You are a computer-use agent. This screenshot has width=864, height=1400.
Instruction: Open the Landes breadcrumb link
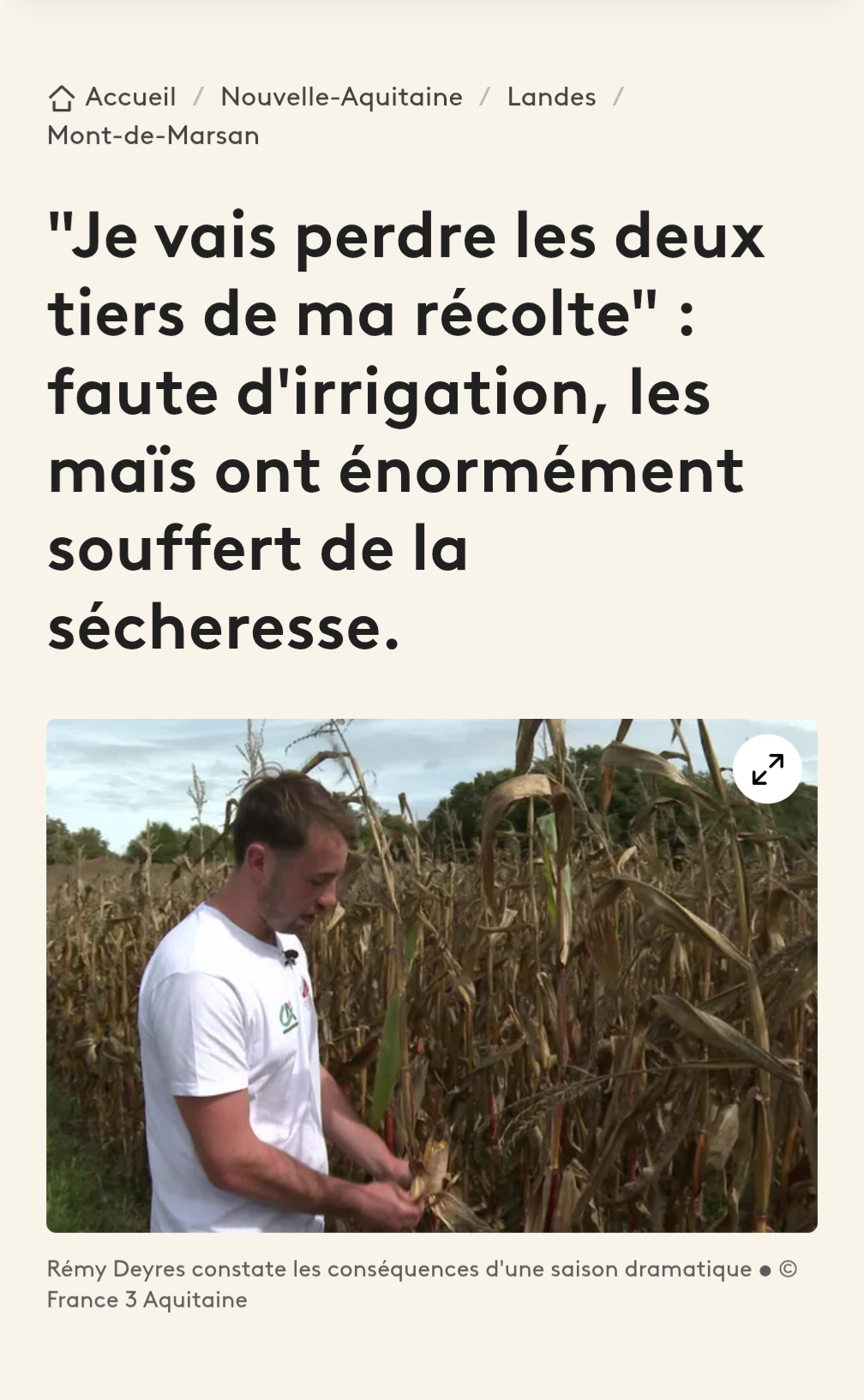tap(551, 97)
